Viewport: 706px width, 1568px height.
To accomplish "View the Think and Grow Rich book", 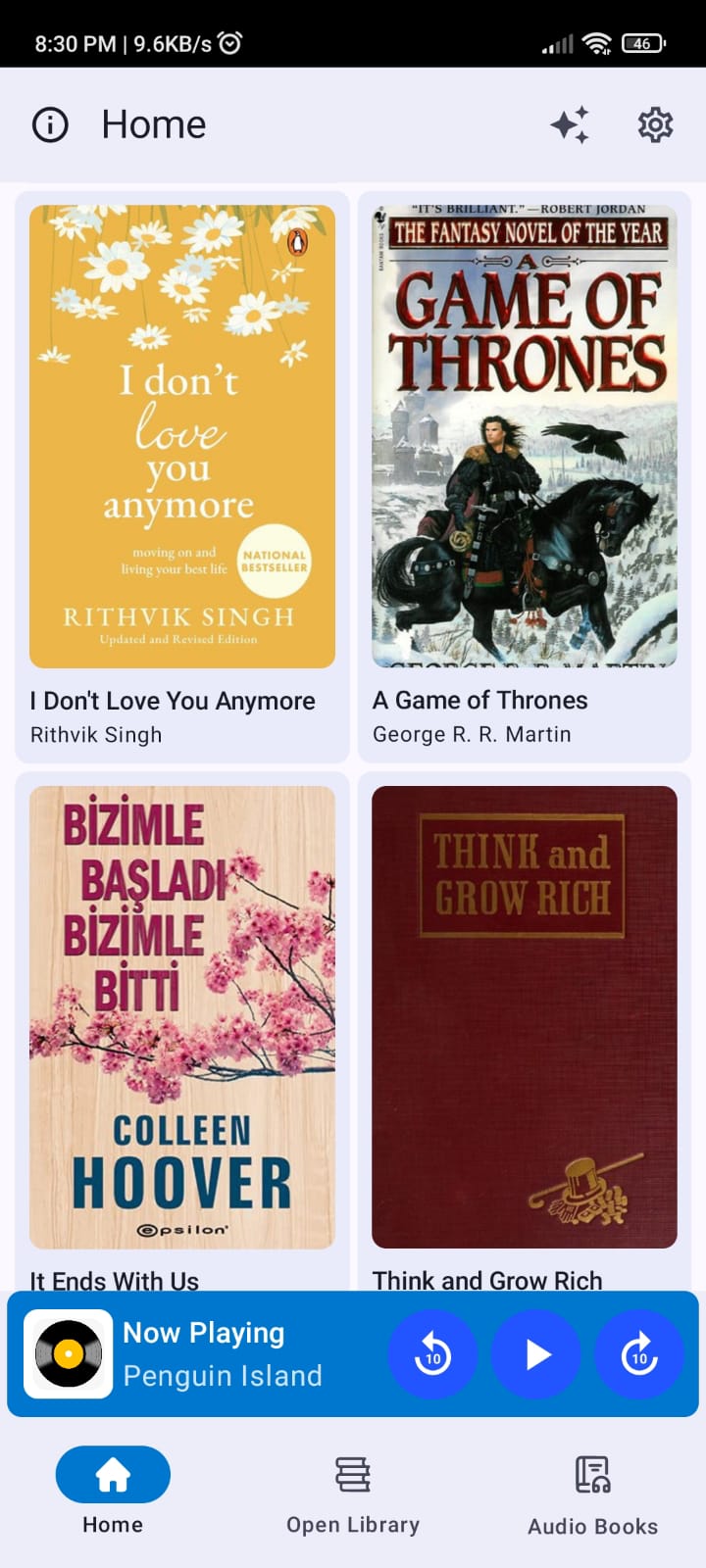I will click(x=525, y=1031).
